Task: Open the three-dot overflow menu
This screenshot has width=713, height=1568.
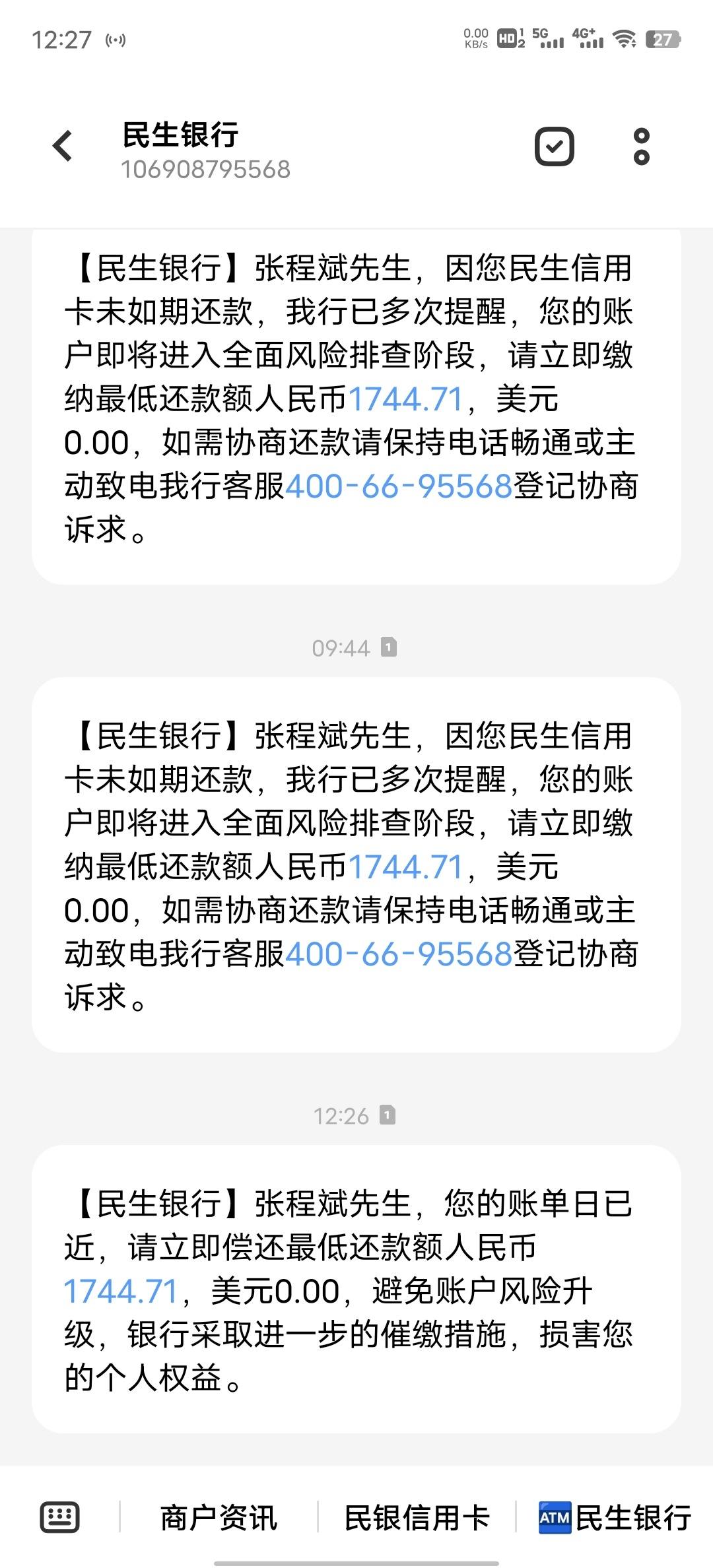Action: pyautogui.click(x=642, y=146)
